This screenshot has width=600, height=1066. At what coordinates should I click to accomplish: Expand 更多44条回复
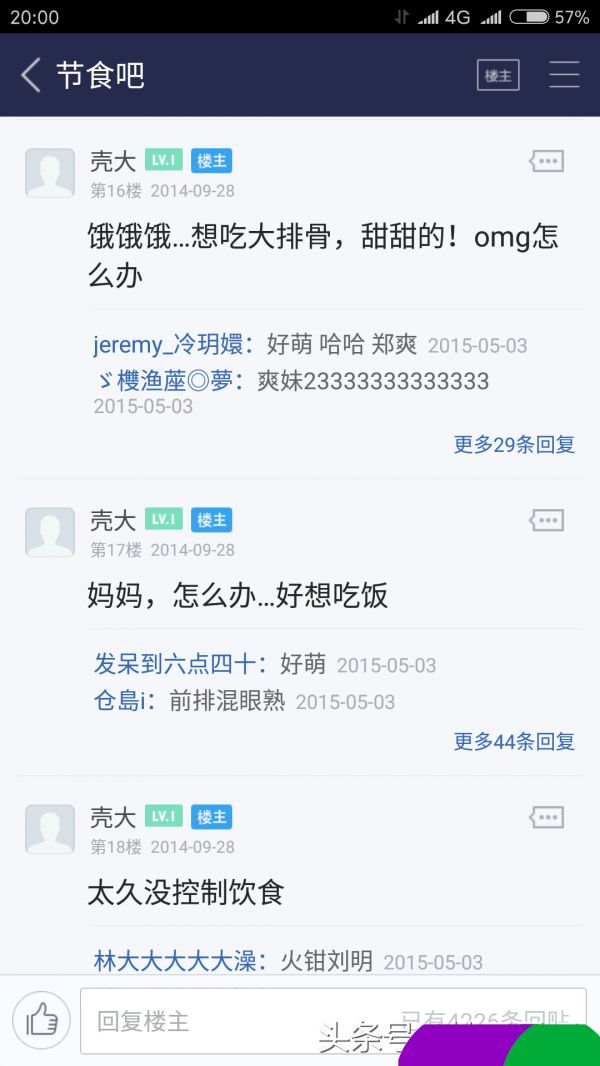click(514, 741)
